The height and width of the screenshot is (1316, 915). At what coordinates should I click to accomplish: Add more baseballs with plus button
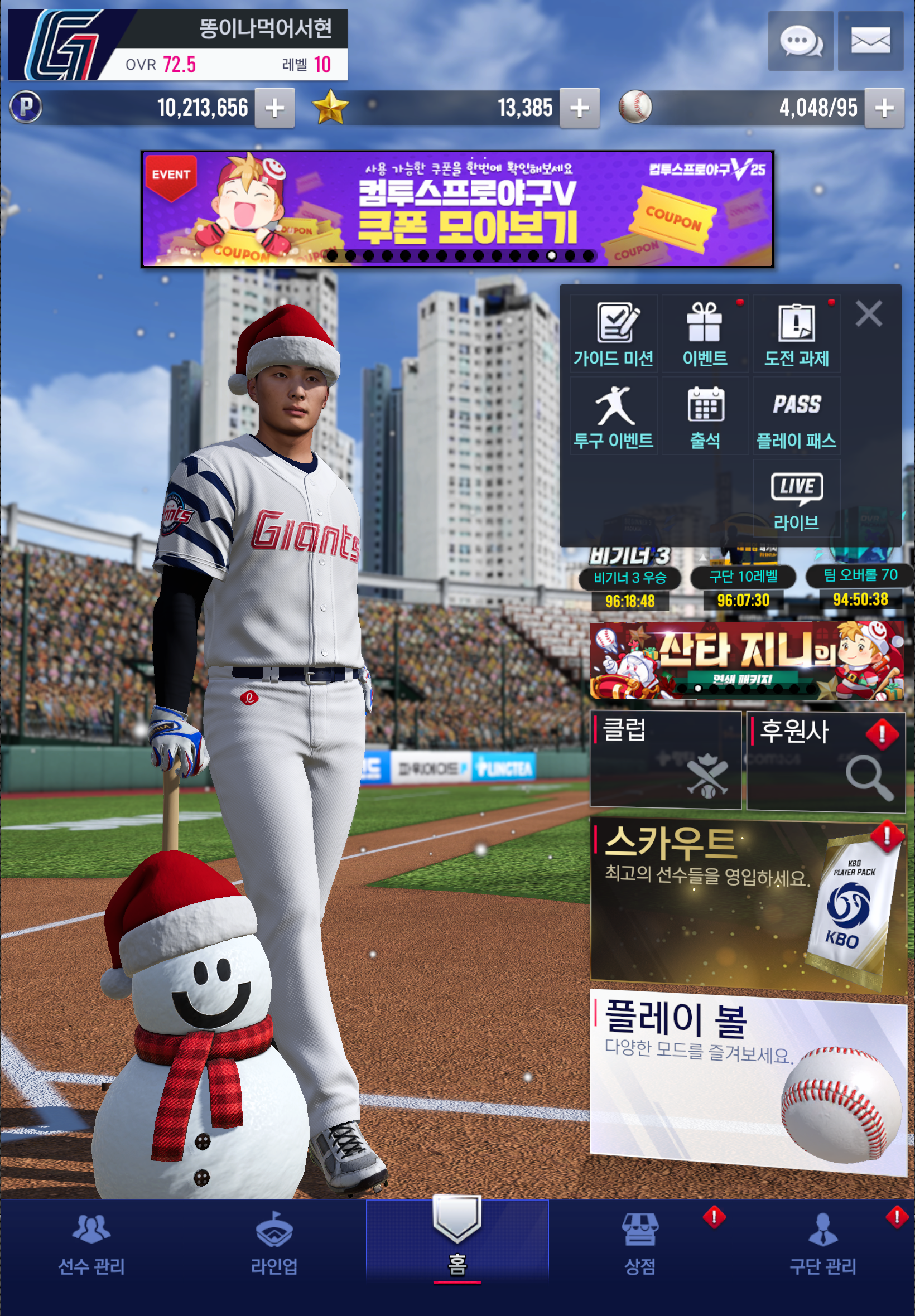point(884,108)
